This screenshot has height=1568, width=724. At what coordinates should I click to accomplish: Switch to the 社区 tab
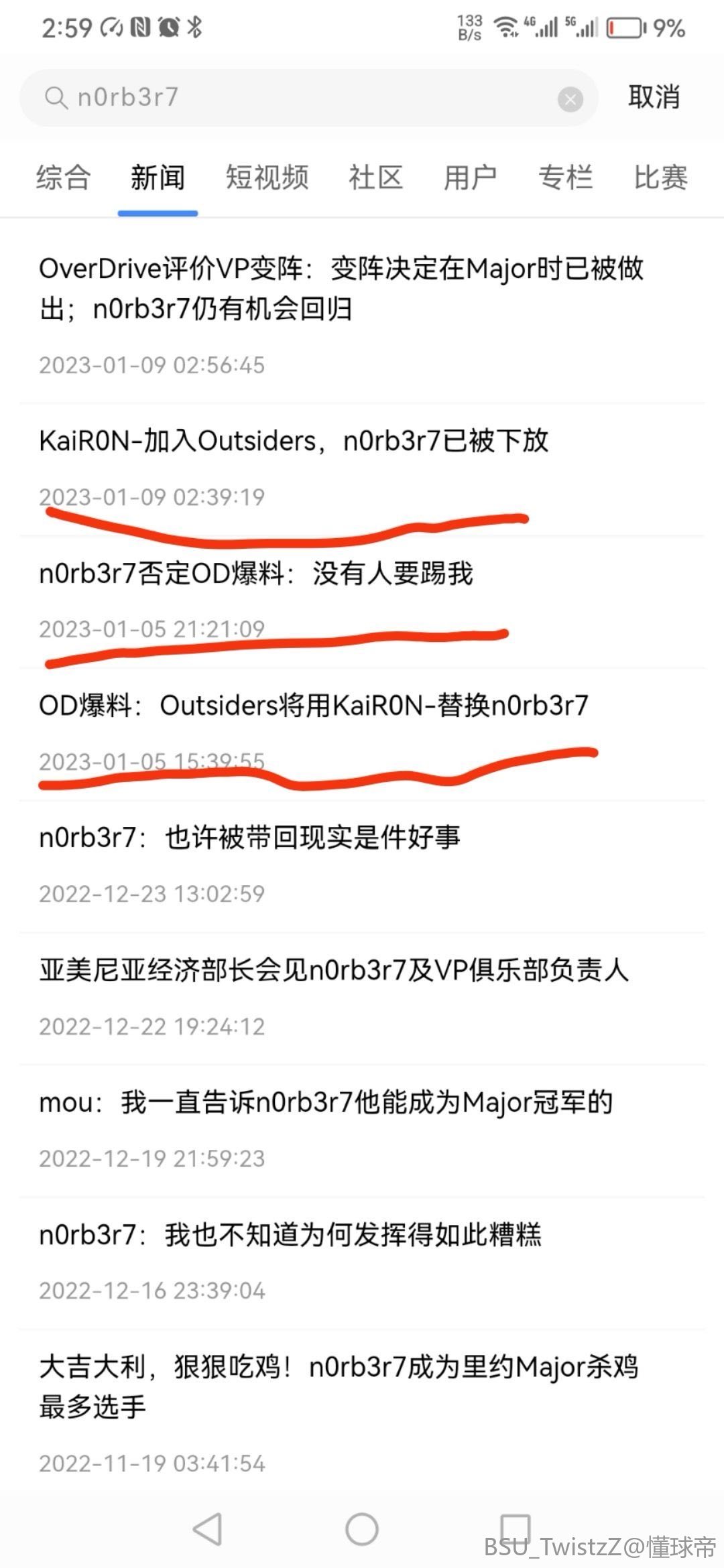[375, 178]
